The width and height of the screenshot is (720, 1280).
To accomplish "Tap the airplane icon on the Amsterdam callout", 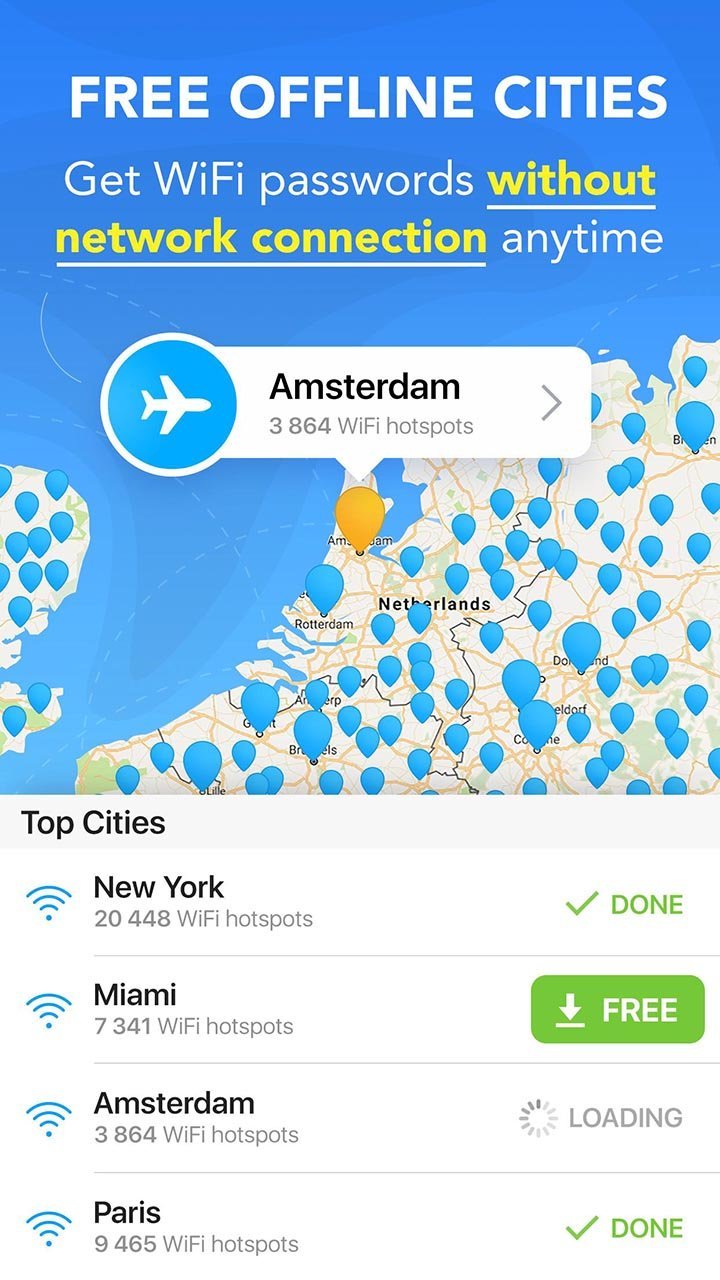I will click(x=170, y=401).
